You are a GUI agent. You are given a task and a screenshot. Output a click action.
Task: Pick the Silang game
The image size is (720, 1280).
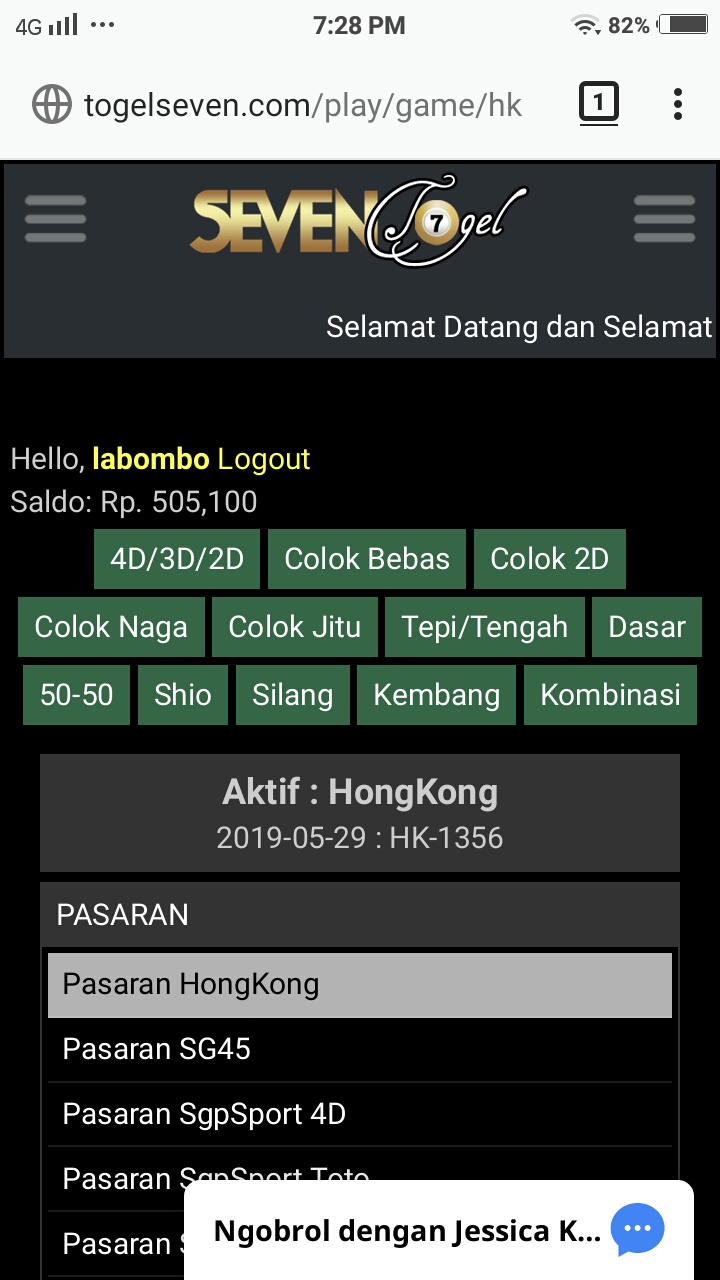pyautogui.click(x=292, y=695)
